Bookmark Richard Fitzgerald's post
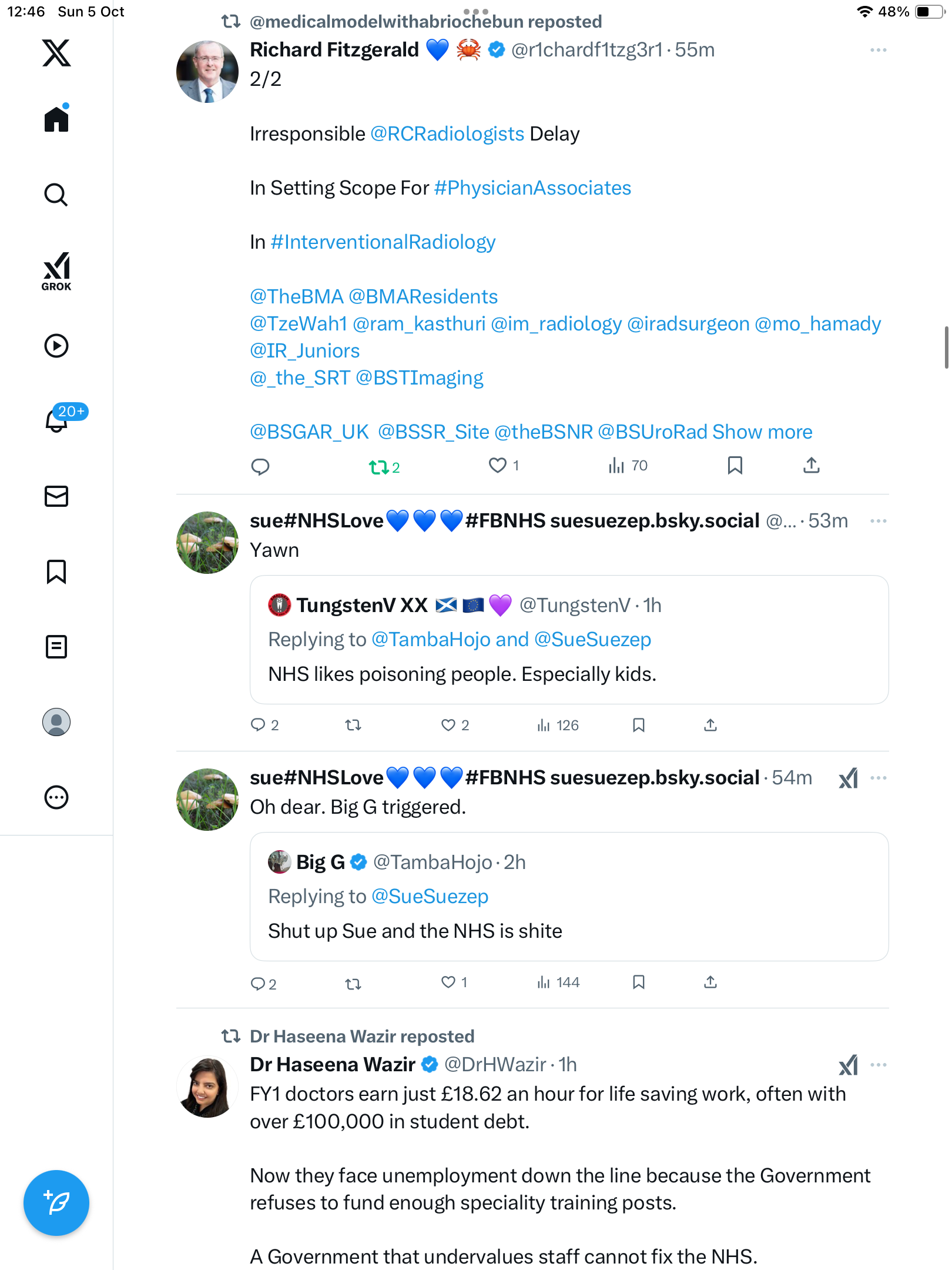Viewport: 952px width, 1270px height. tap(735, 466)
